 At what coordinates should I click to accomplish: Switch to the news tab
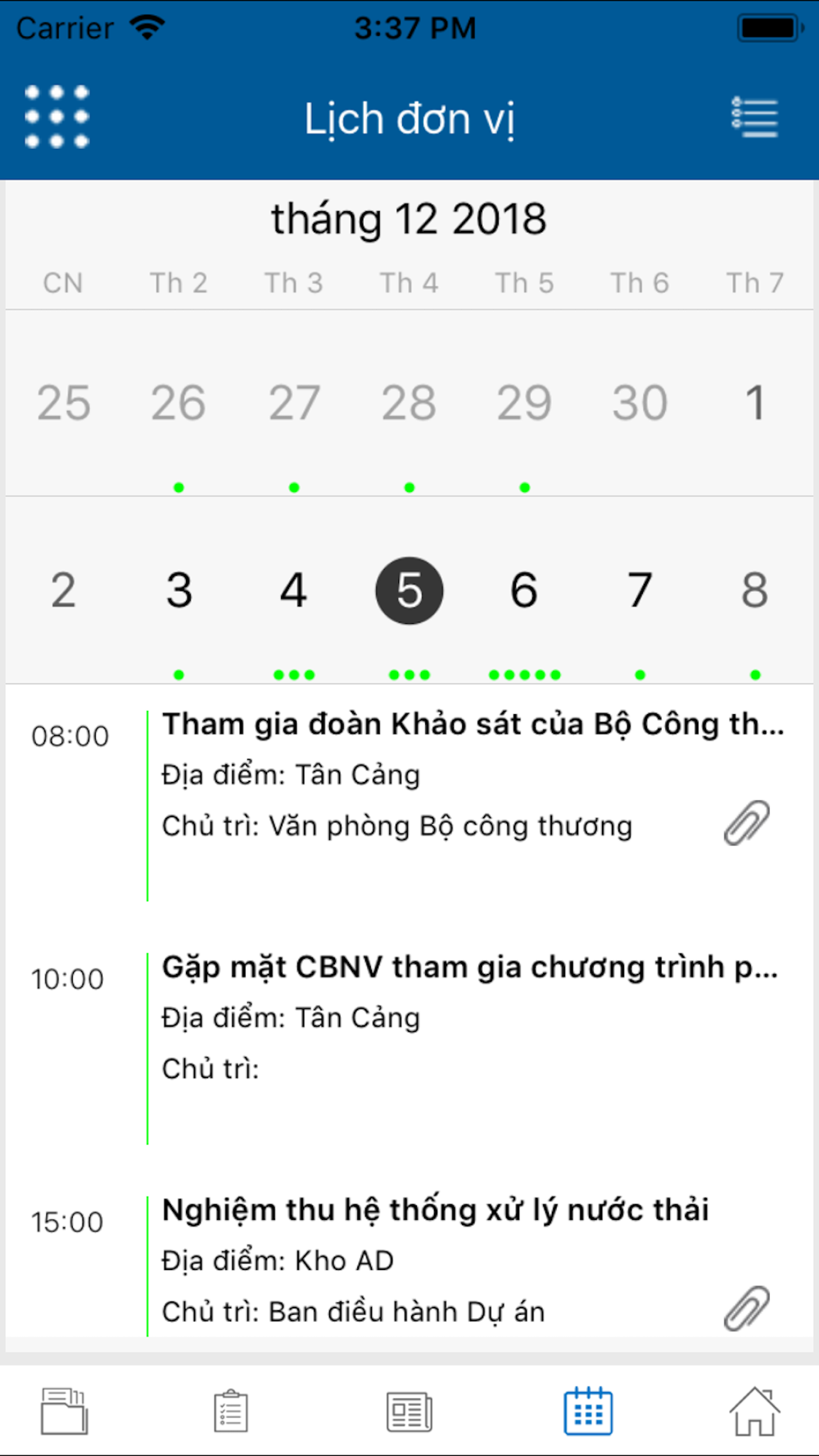(x=409, y=1412)
